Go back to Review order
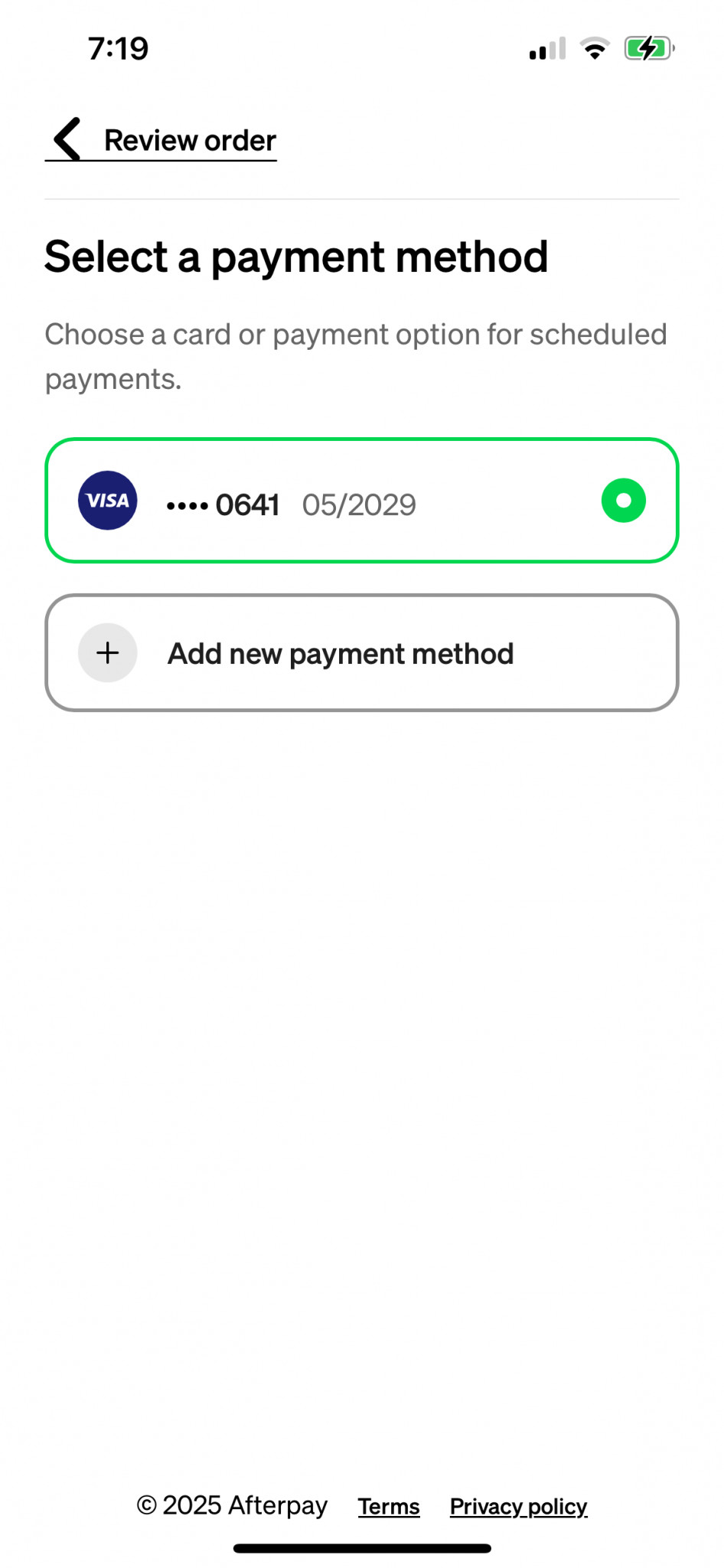The height and width of the screenshot is (1568, 724). (161, 140)
